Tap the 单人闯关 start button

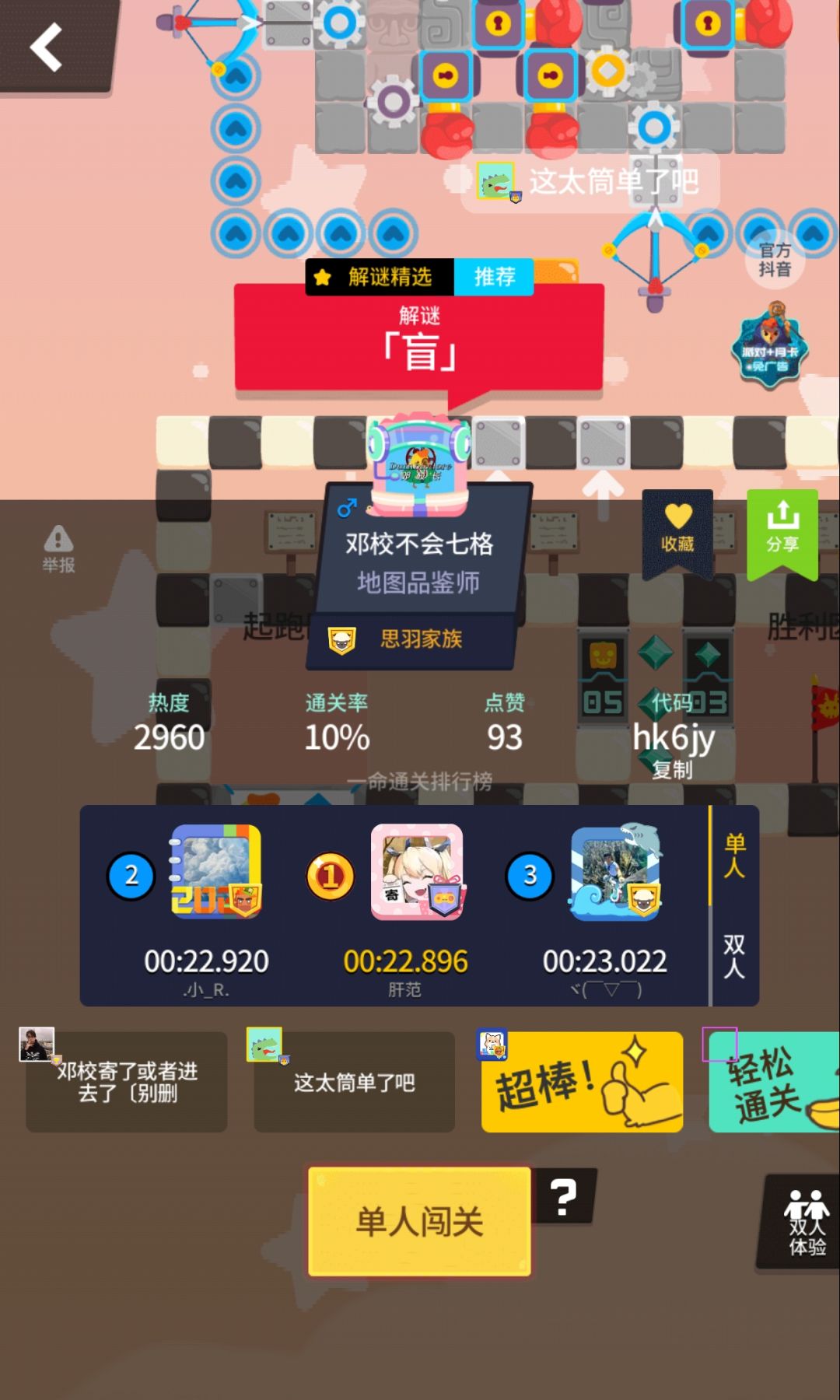pos(418,1220)
